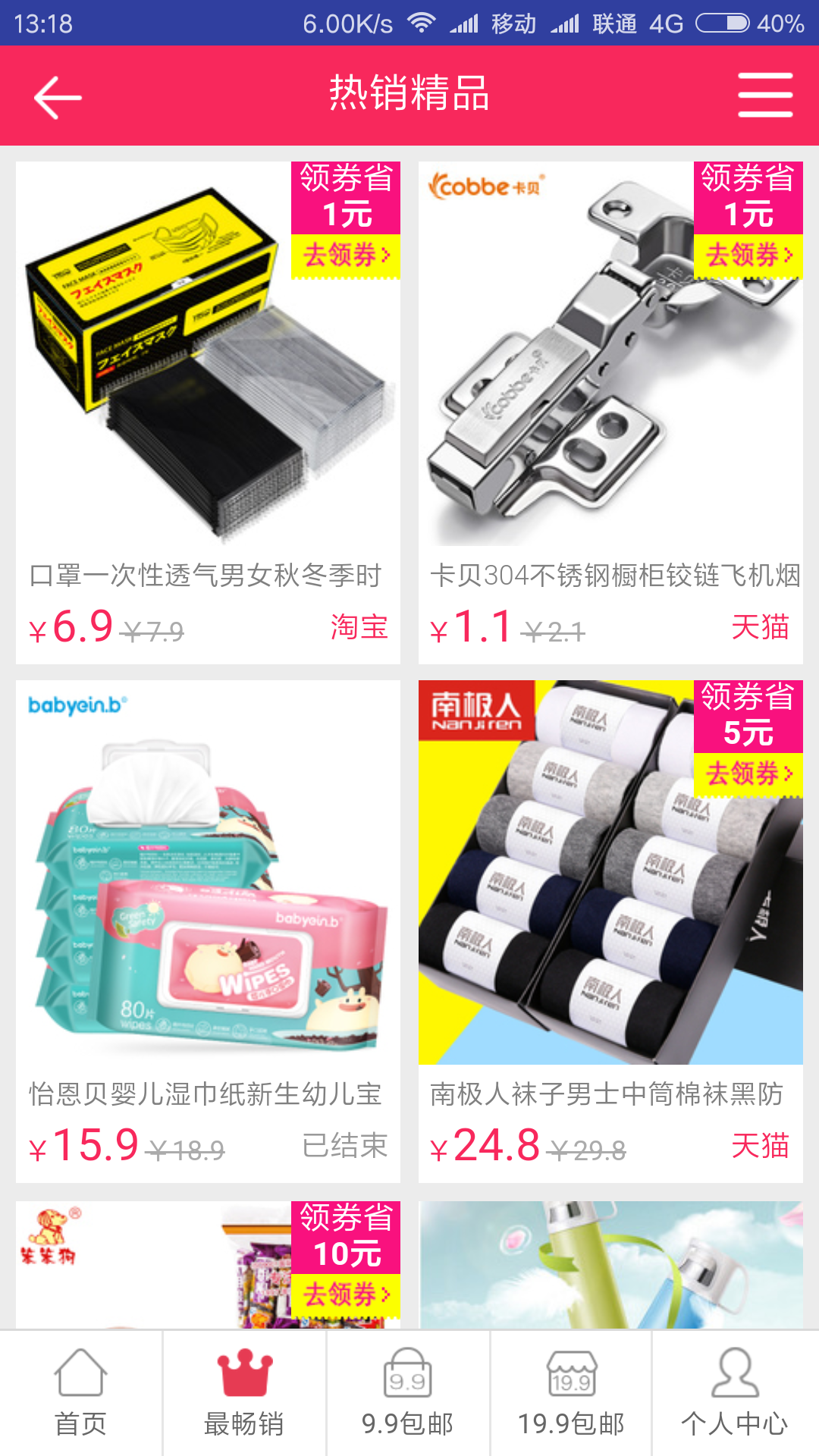This screenshot has width=819, height=1456.
Task: Open the 口罩一次性透气 face mask product
Action: tap(208, 379)
